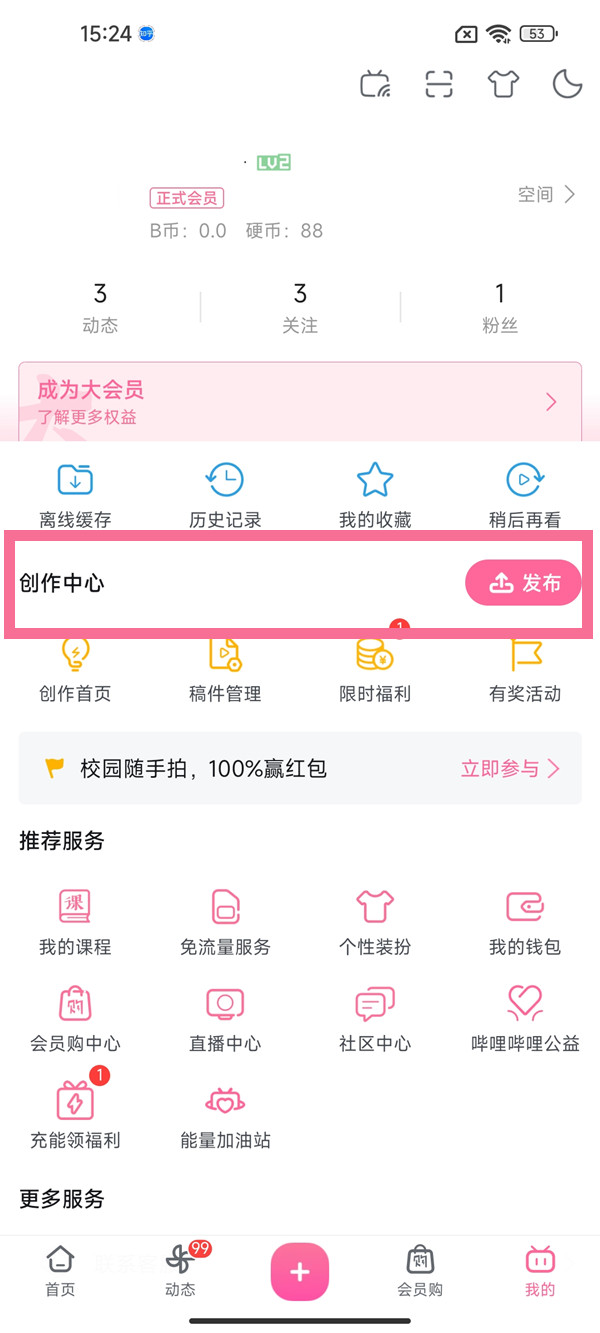Open the theme skin shirt icon

click(x=503, y=84)
